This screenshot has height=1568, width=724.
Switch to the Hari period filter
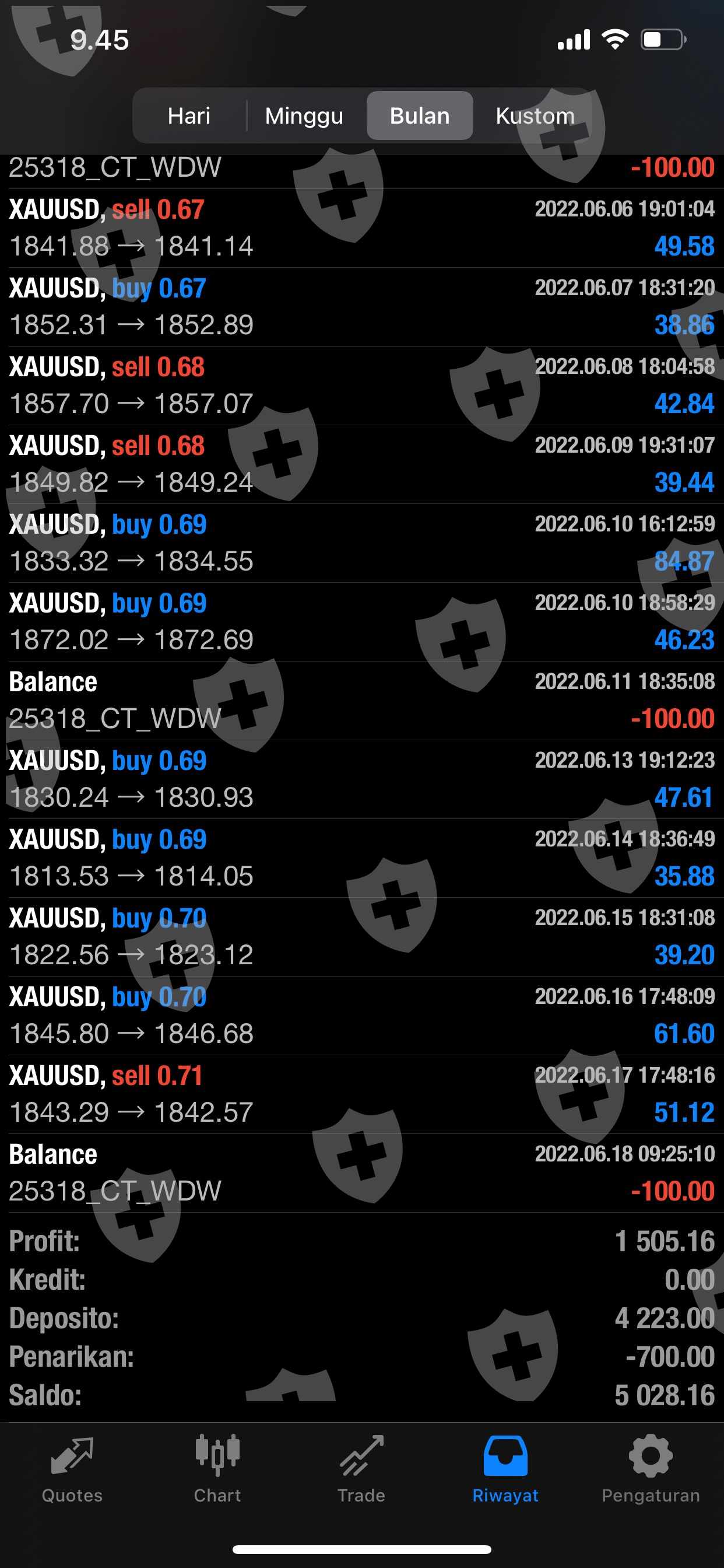(x=189, y=116)
